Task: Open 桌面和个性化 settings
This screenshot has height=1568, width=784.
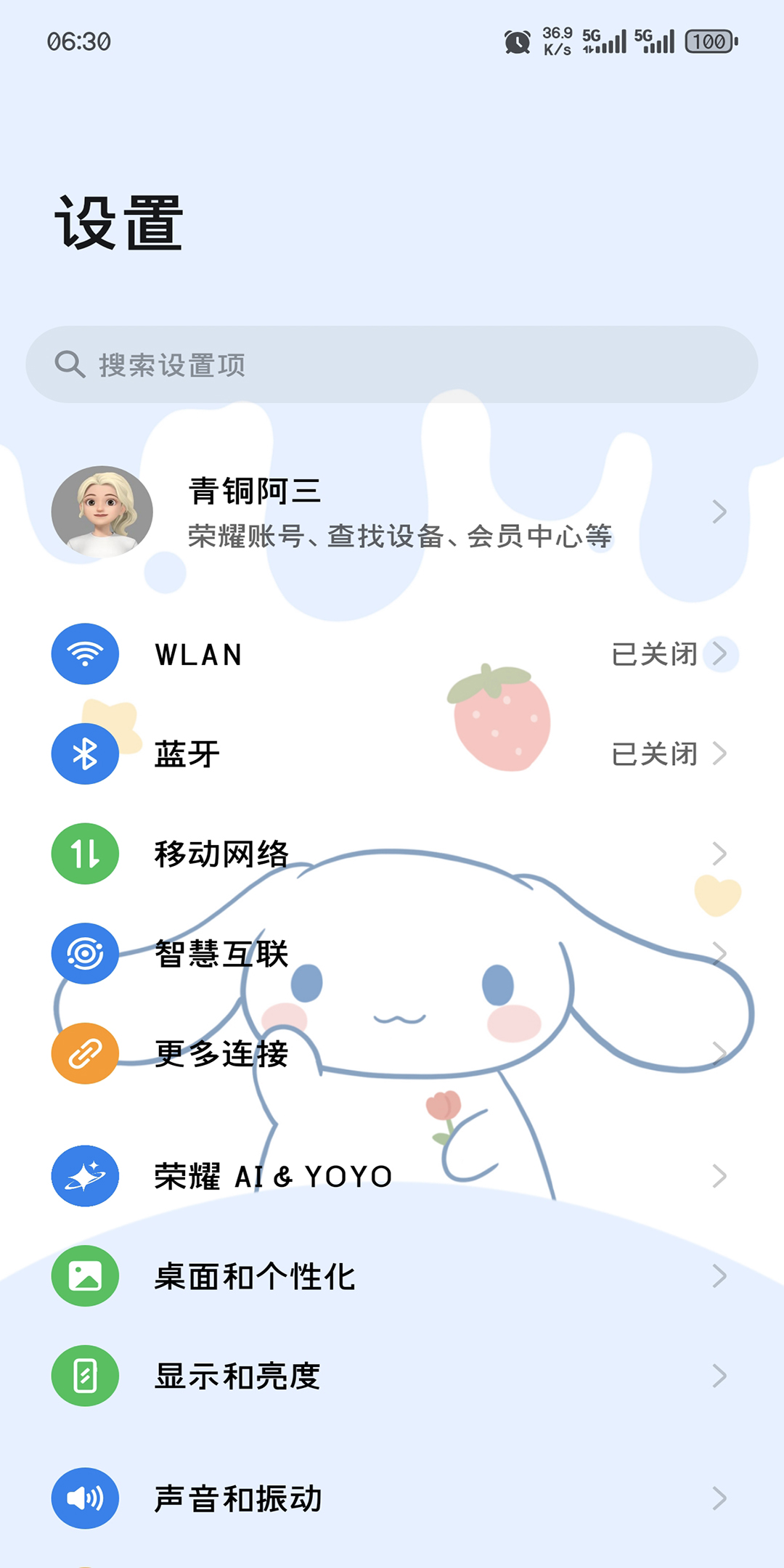Action: (x=392, y=1275)
